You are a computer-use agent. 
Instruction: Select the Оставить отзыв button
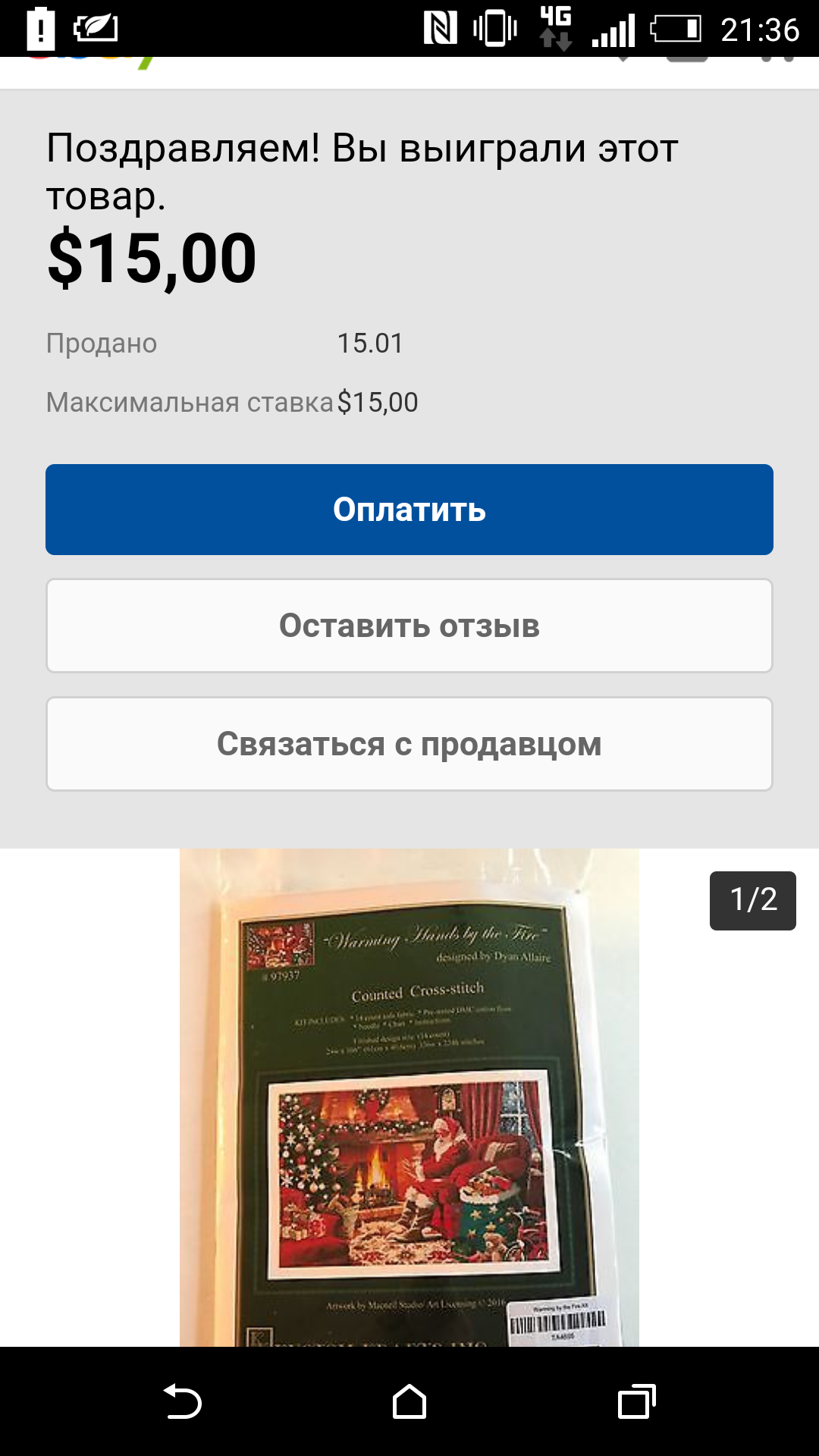[x=409, y=626]
